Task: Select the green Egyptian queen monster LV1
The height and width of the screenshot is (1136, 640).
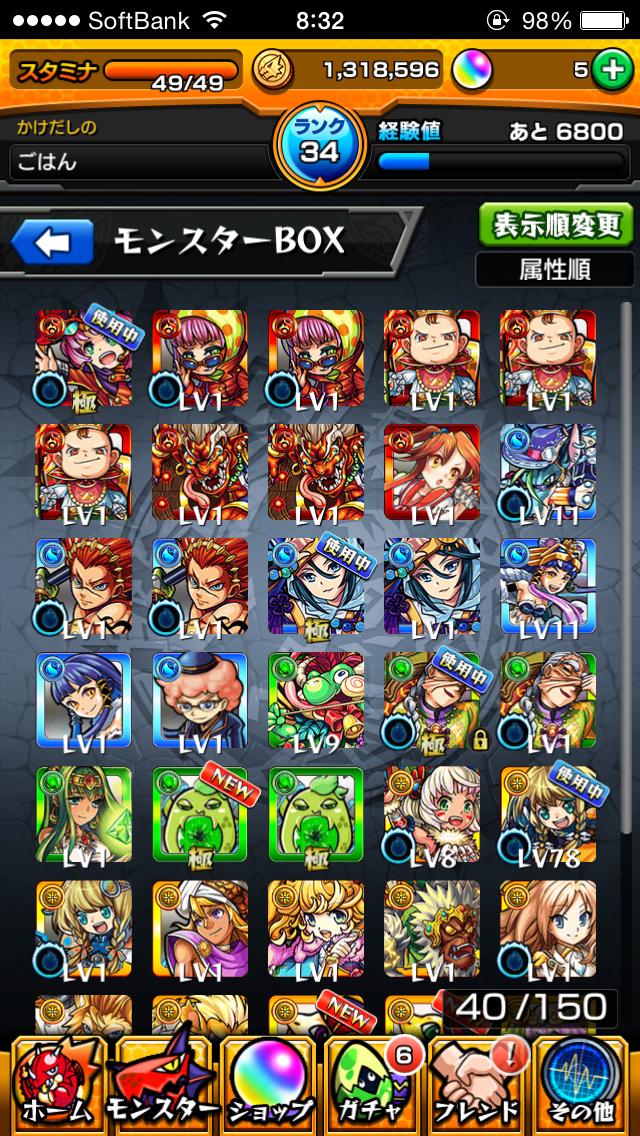Action: click(84, 814)
